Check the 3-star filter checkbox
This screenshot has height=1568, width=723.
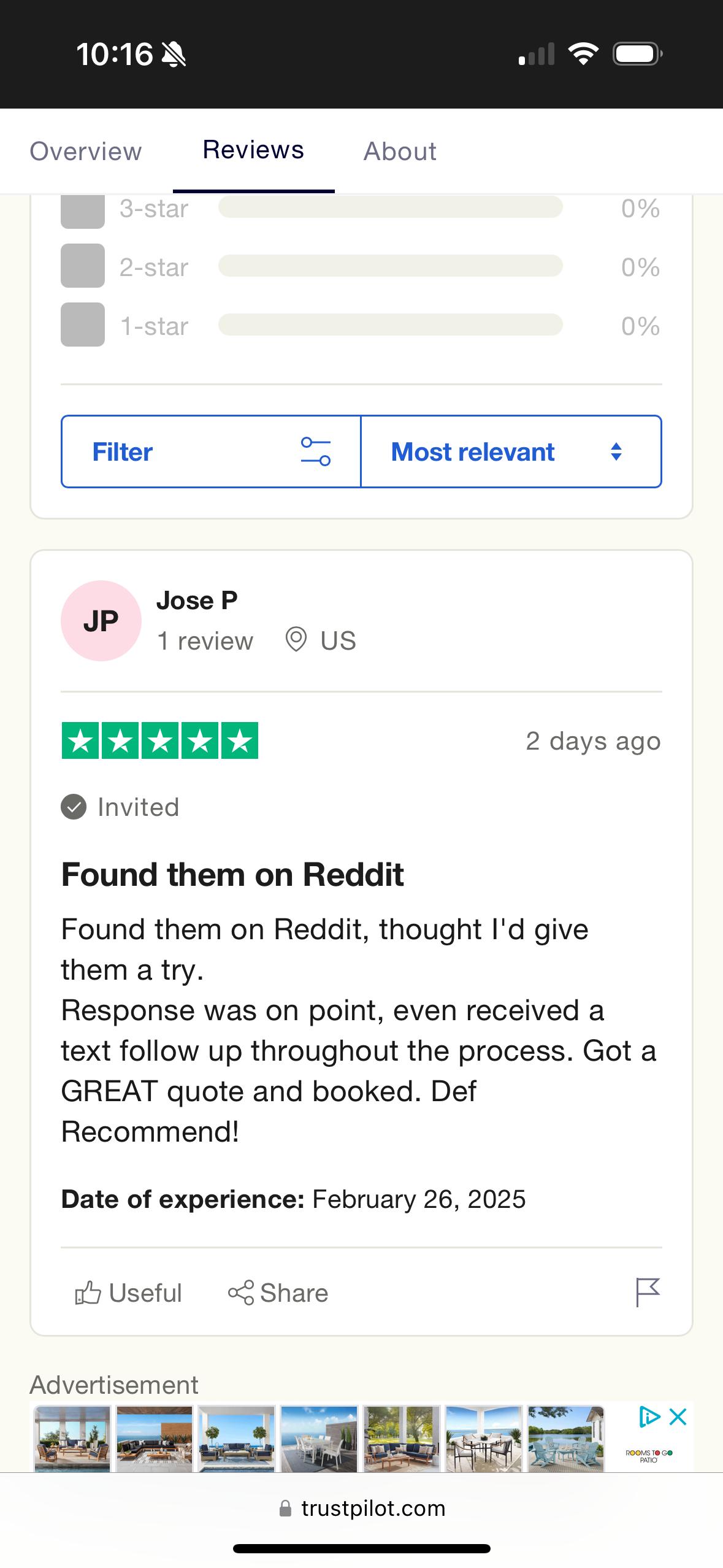[x=83, y=210]
